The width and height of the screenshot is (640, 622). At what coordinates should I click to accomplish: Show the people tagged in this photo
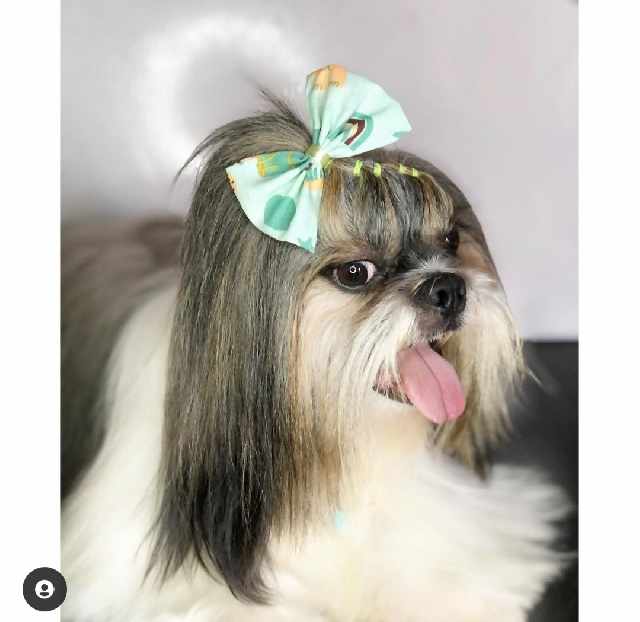[44, 589]
